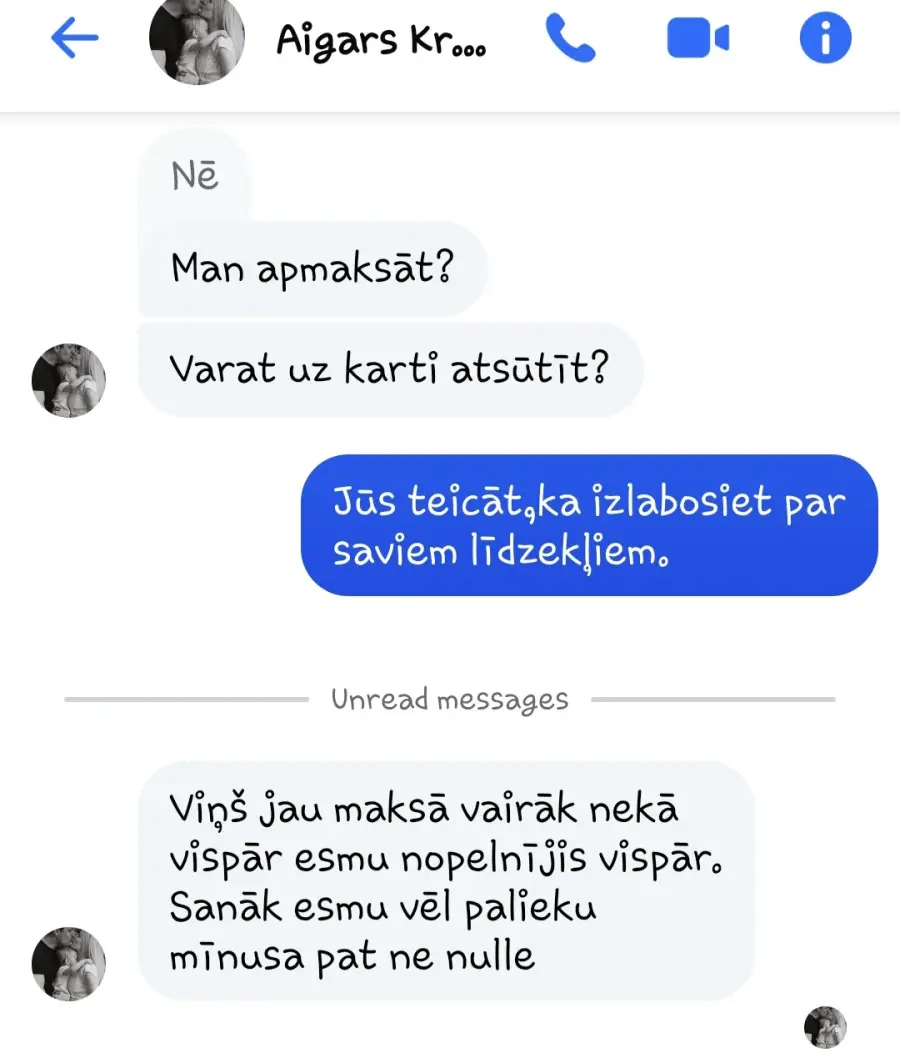Open the conversation info icon

point(825,39)
